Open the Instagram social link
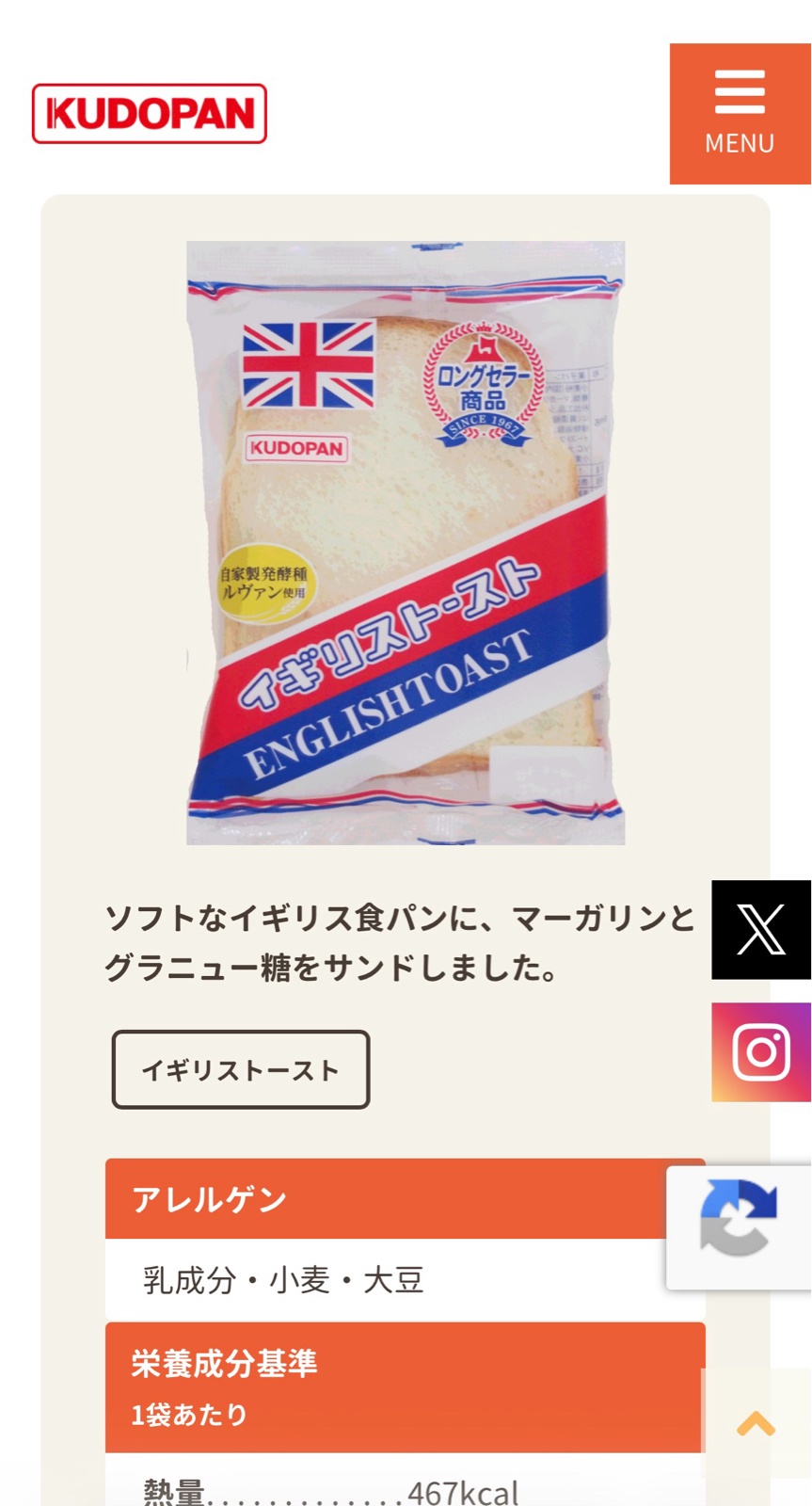Viewport: 812px width, 1506px height. click(x=761, y=1052)
